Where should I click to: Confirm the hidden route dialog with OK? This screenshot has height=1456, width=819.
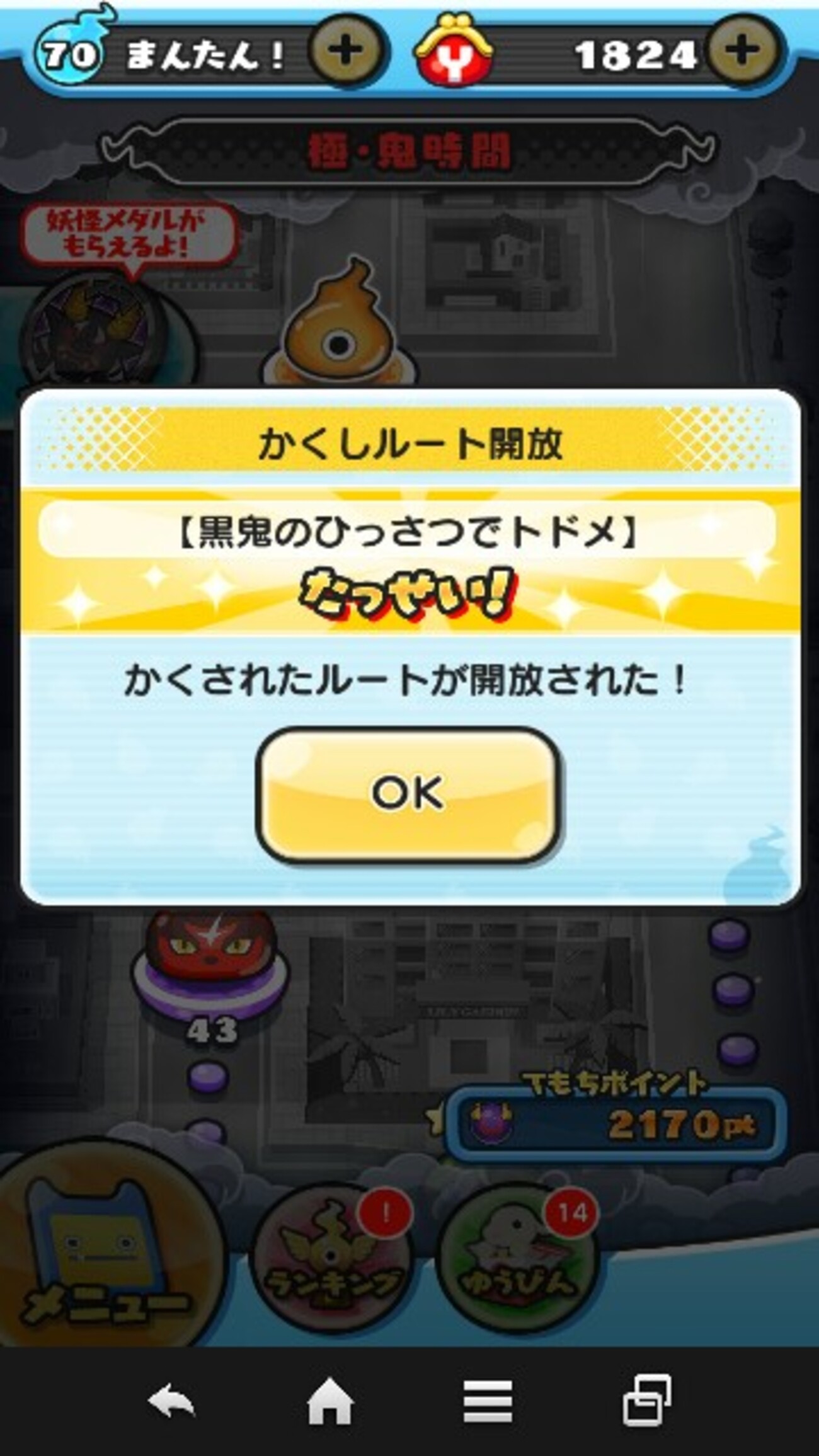pyautogui.click(x=408, y=794)
